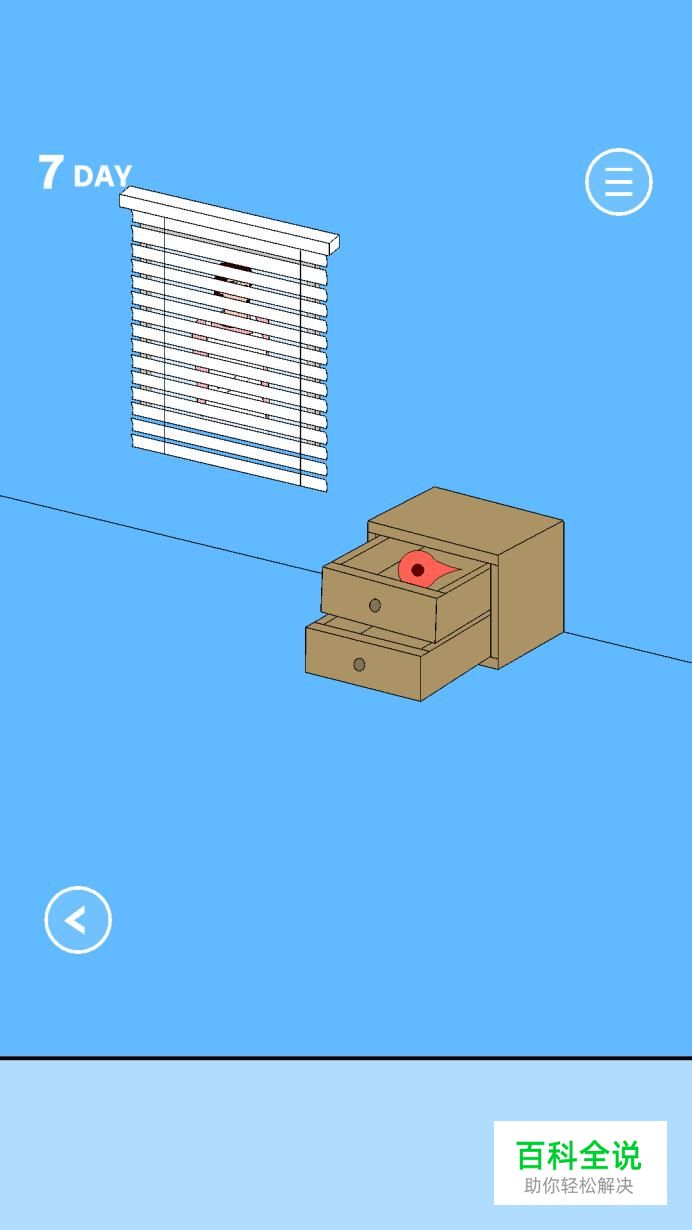692x1230 pixels.
Task: Tap the window blinds
Action: [x=230, y=340]
